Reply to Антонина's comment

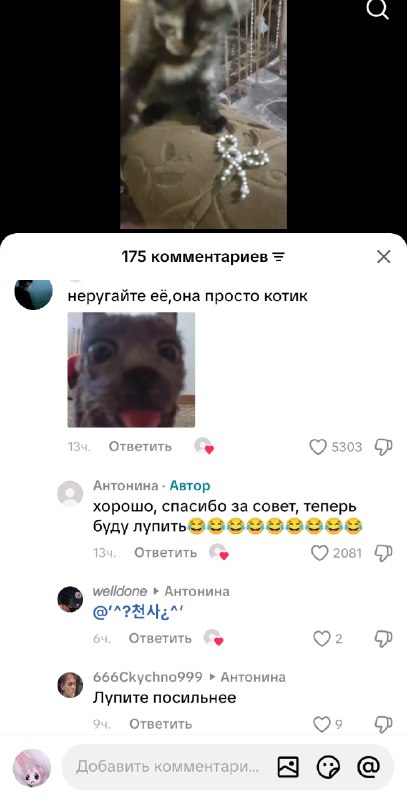(x=165, y=553)
